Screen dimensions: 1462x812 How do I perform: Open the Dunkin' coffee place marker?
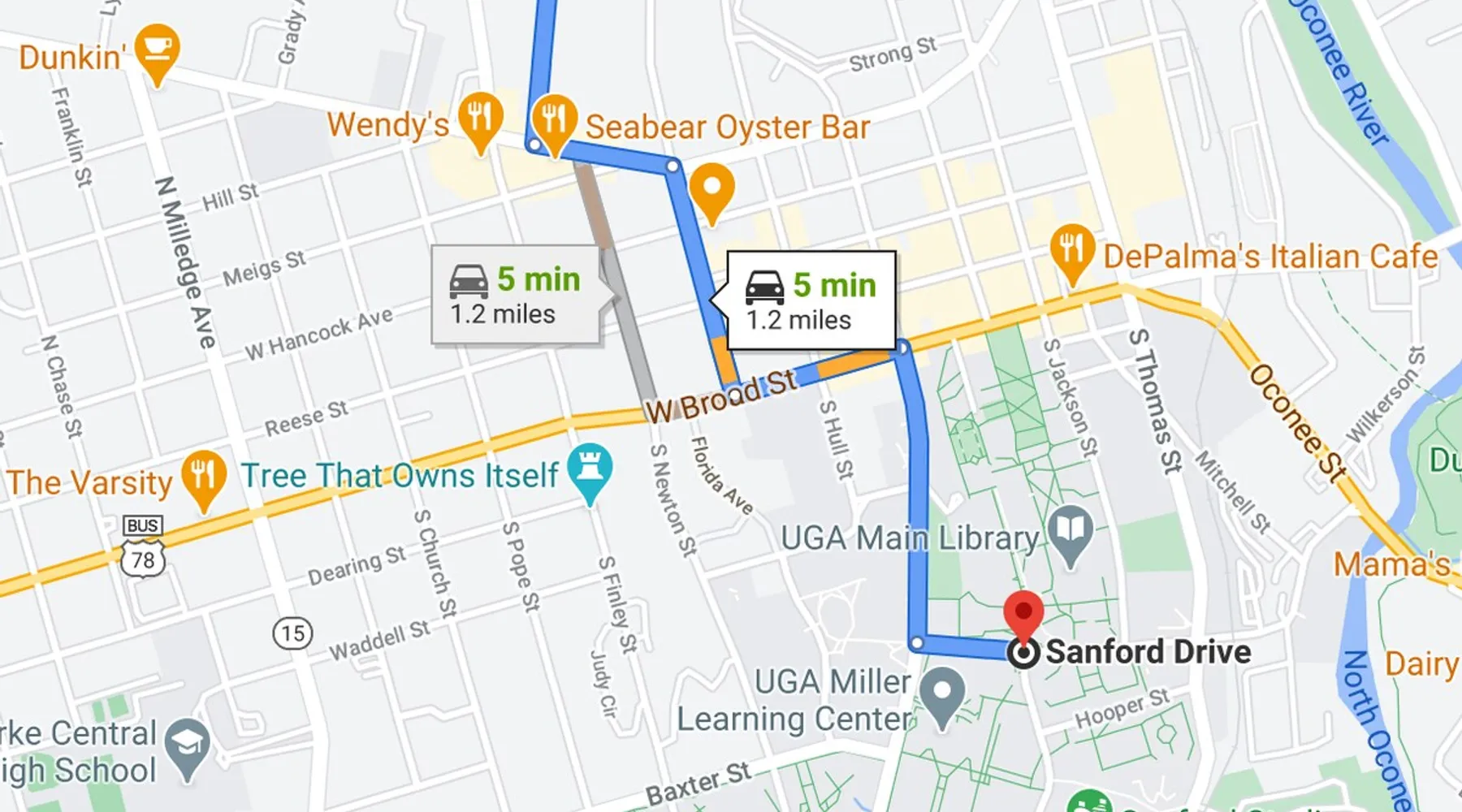157,50
